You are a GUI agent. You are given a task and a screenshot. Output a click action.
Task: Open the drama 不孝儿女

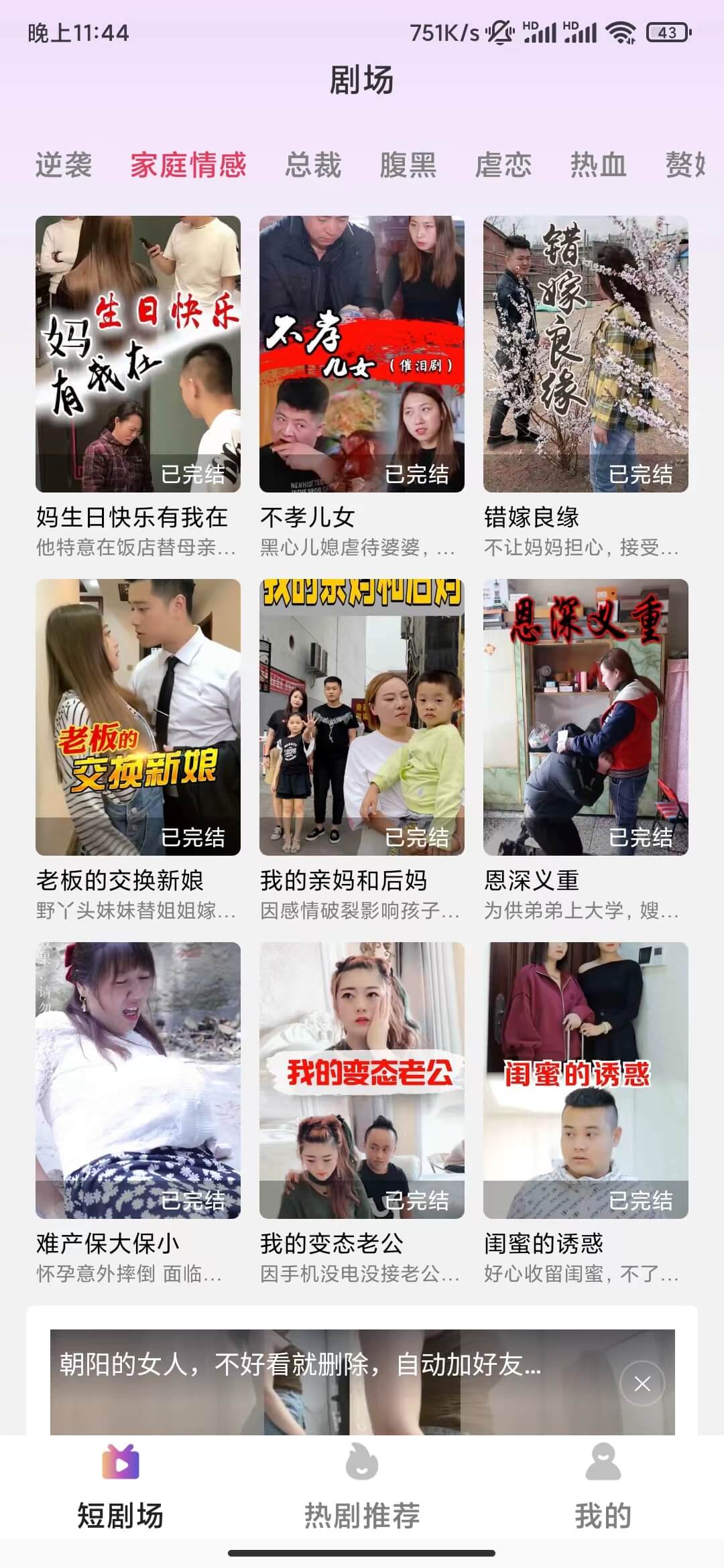tap(362, 354)
